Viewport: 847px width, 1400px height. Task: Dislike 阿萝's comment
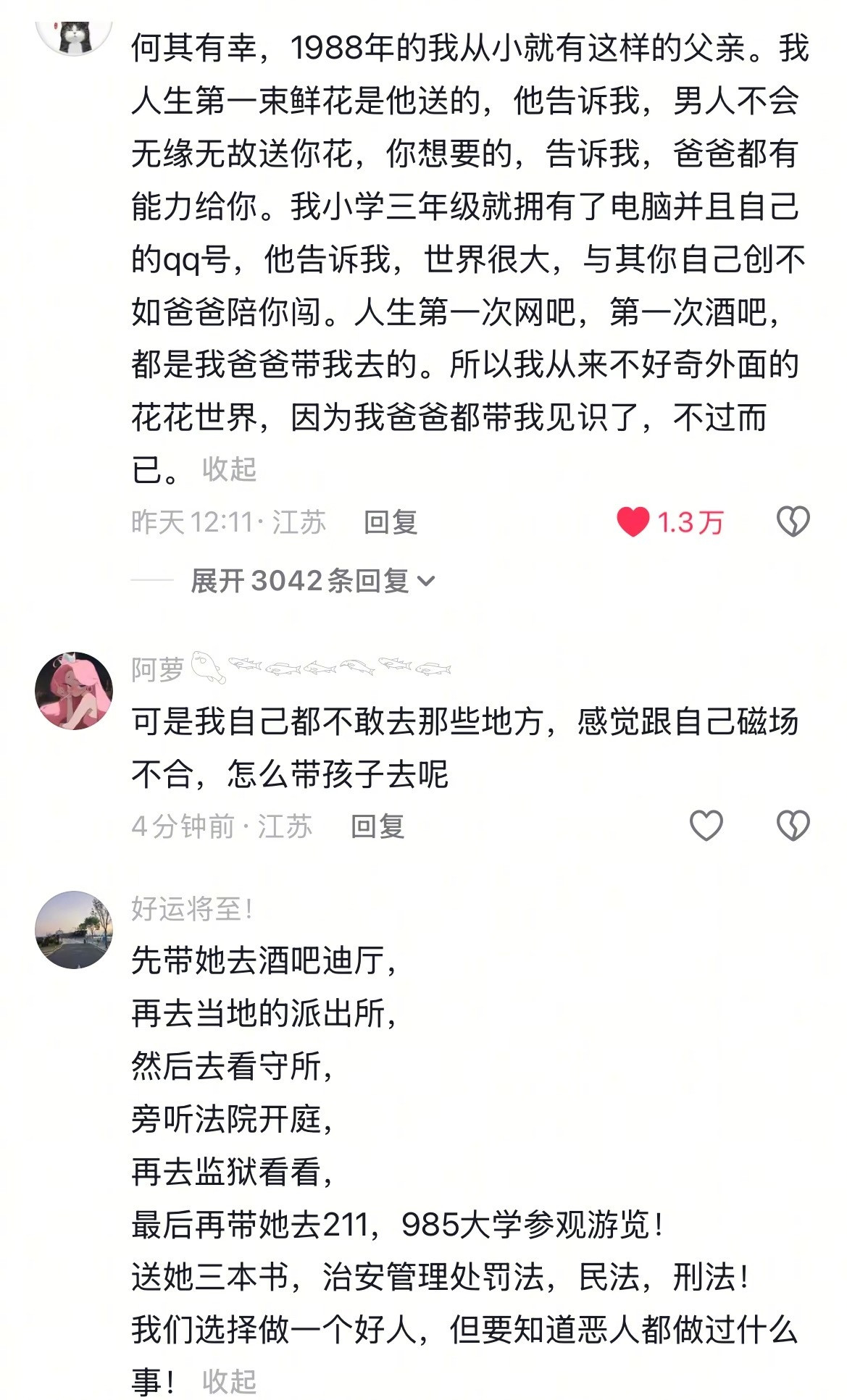pyautogui.click(x=793, y=826)
